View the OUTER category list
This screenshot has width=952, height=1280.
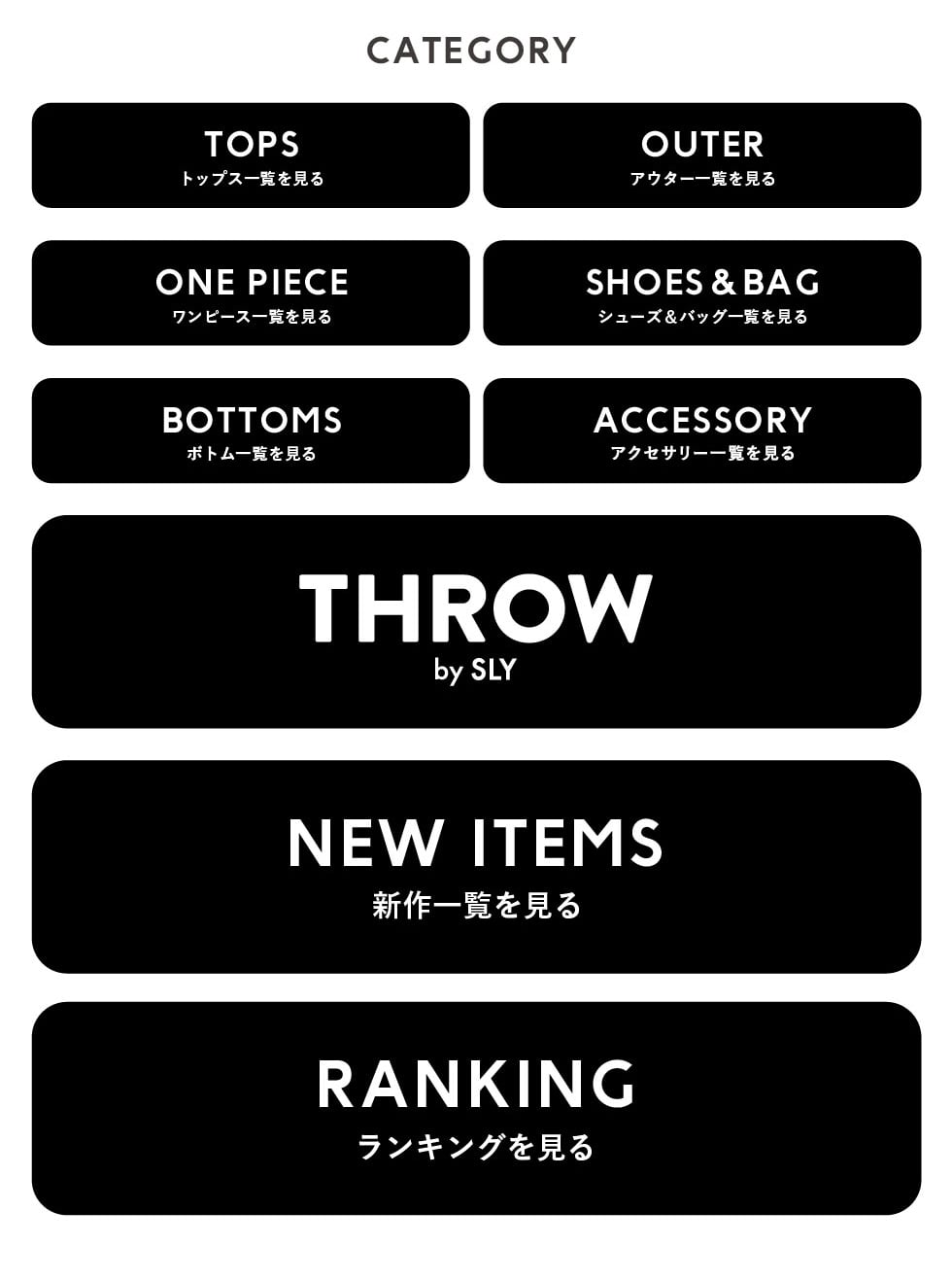pos(701,156)
